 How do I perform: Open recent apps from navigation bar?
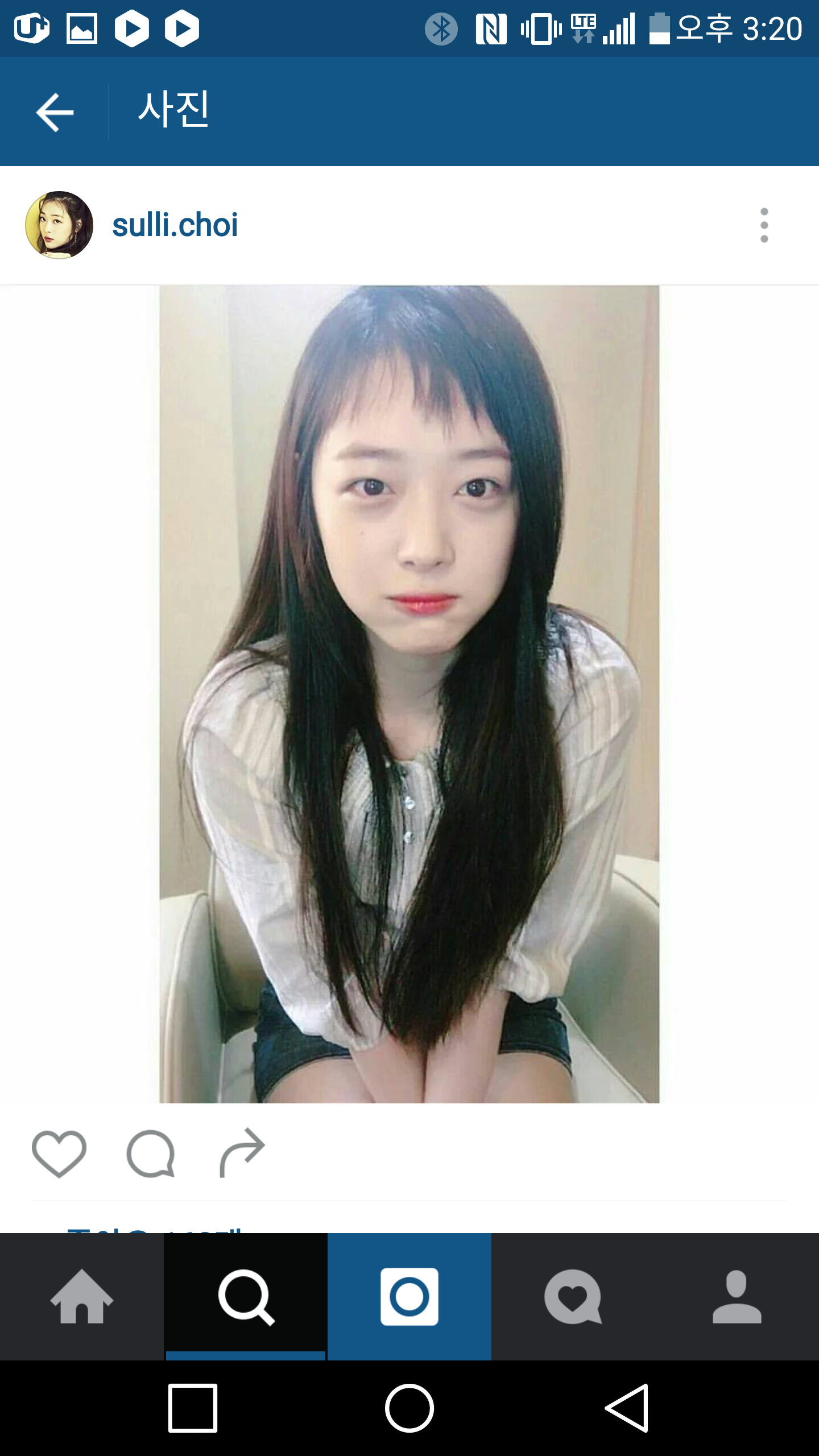193,1408
